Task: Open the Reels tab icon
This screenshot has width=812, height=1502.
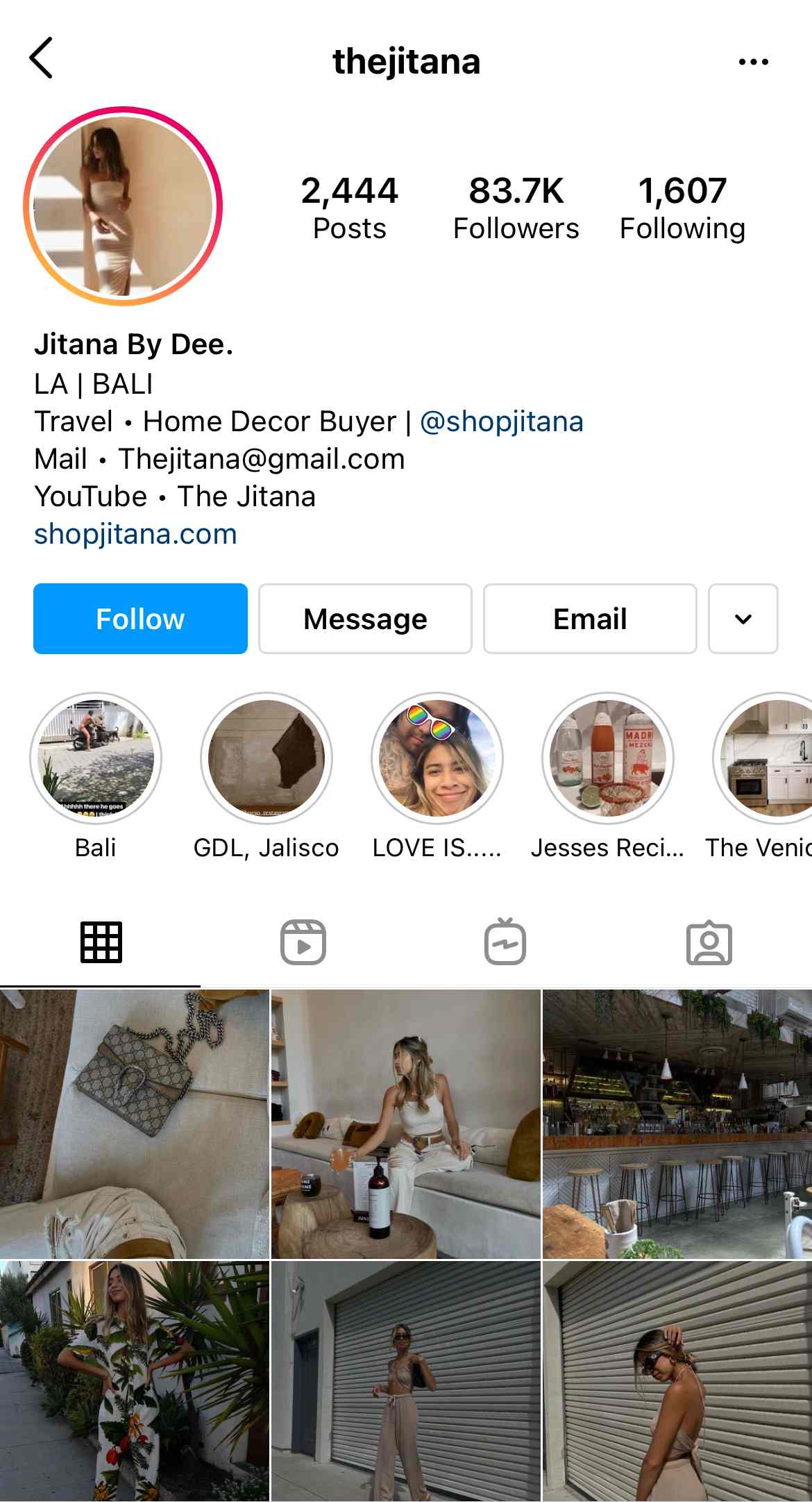Action: click(305, 942)
